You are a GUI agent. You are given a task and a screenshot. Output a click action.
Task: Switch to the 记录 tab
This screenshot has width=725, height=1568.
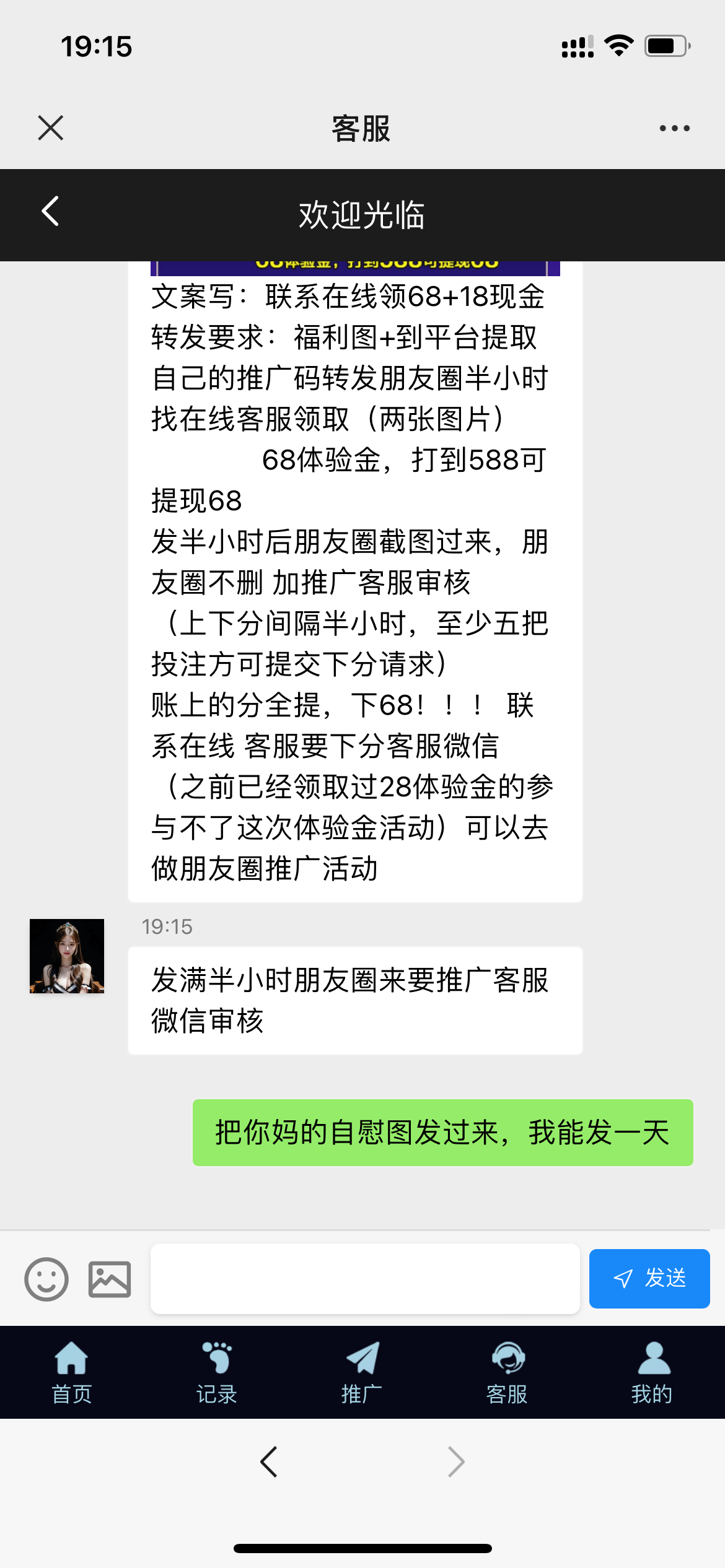[217, 1372]
